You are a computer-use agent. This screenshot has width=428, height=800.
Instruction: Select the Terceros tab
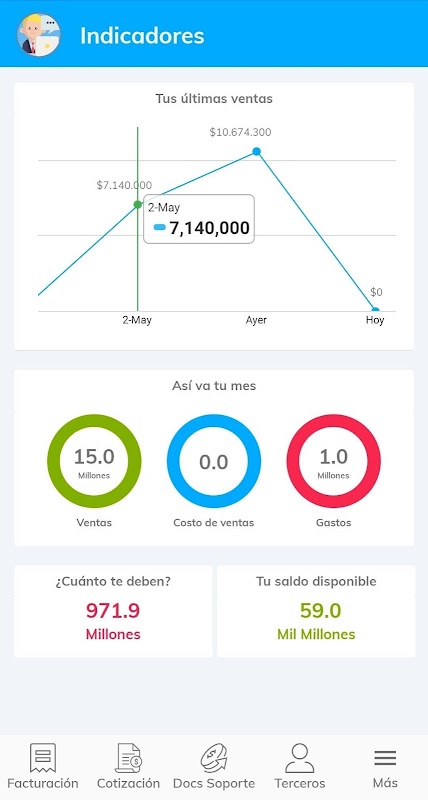point(299,766)
